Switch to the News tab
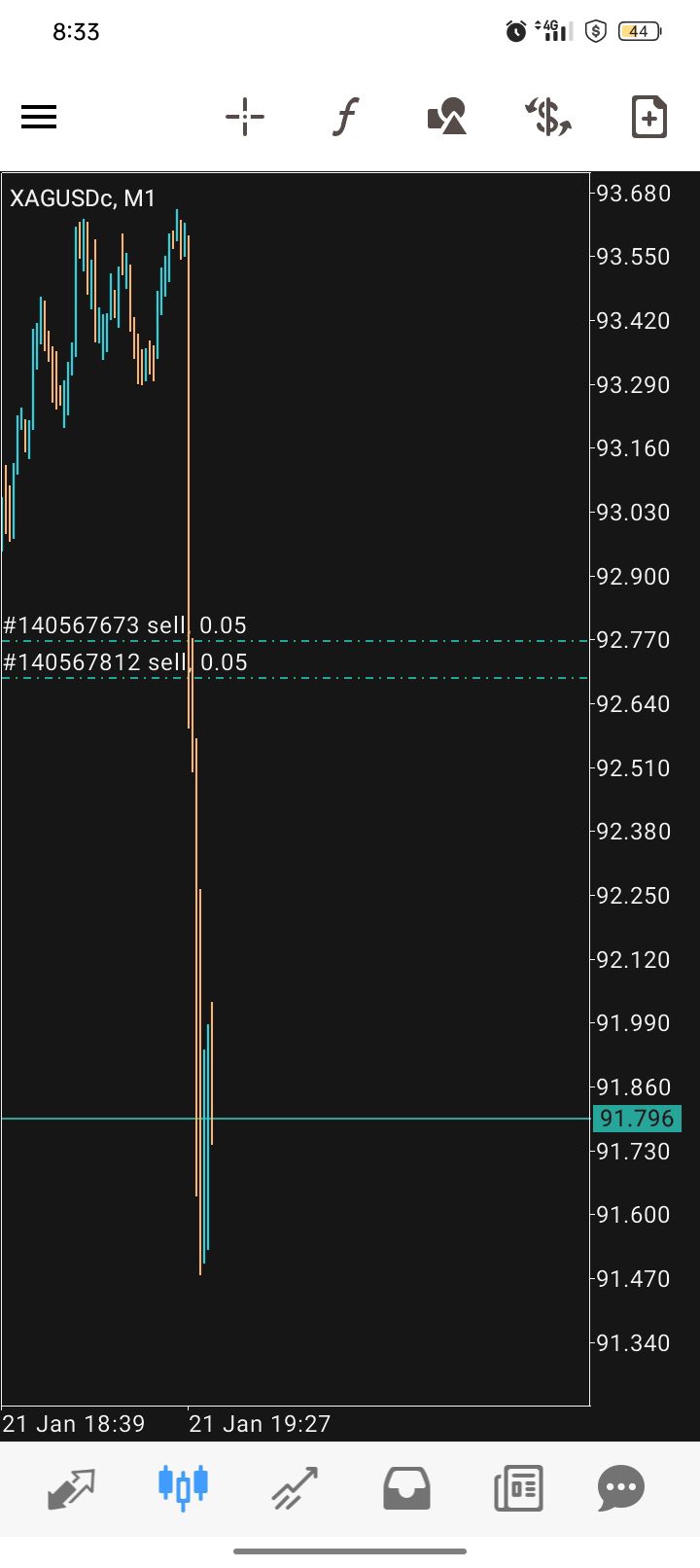 (x=517, y=1488)
